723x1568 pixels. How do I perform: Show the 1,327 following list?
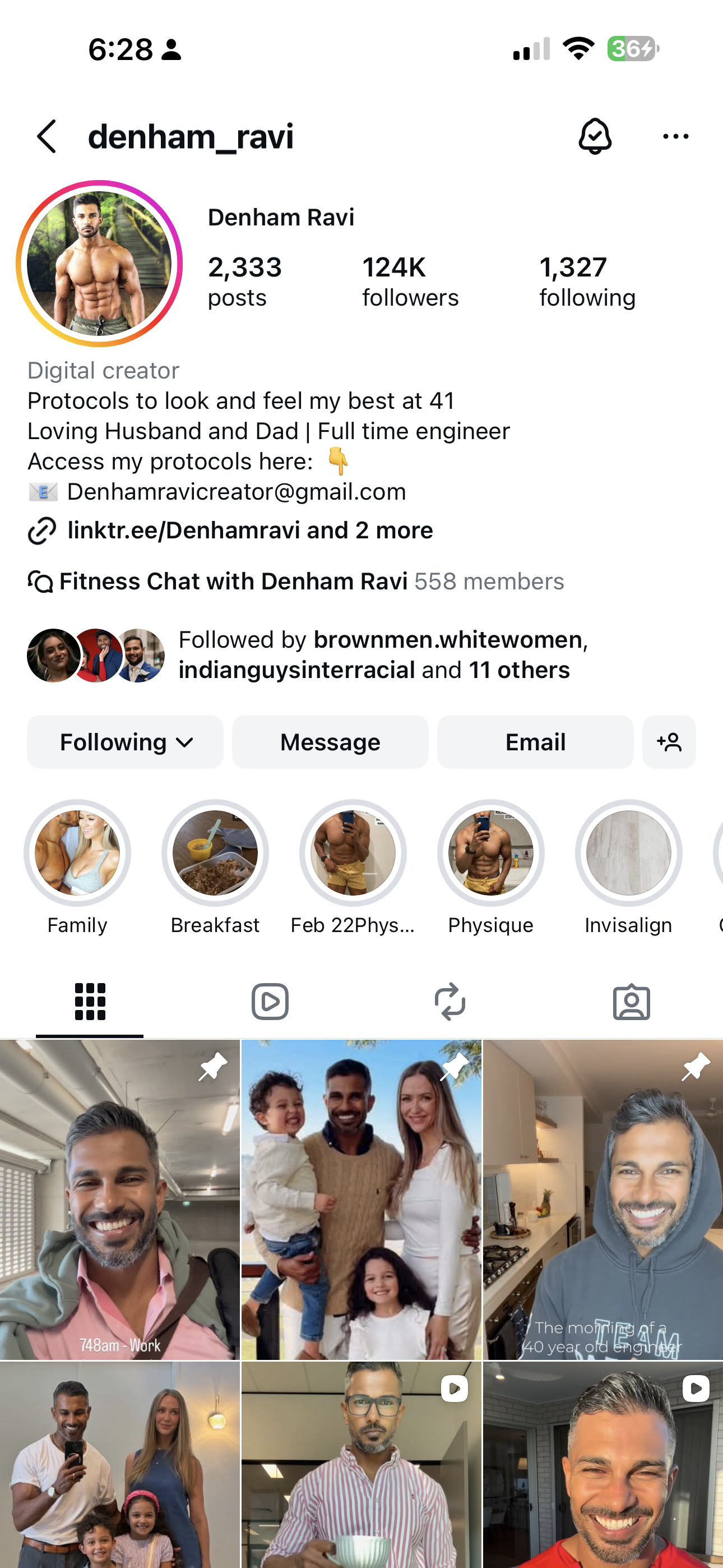tap(587, 282)
